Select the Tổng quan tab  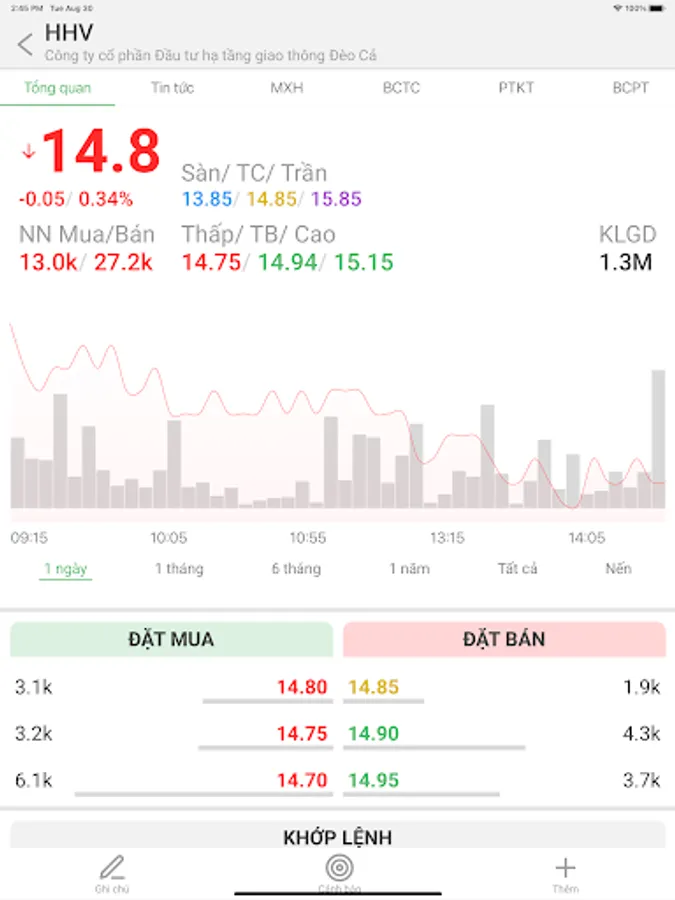pos(57,88)
